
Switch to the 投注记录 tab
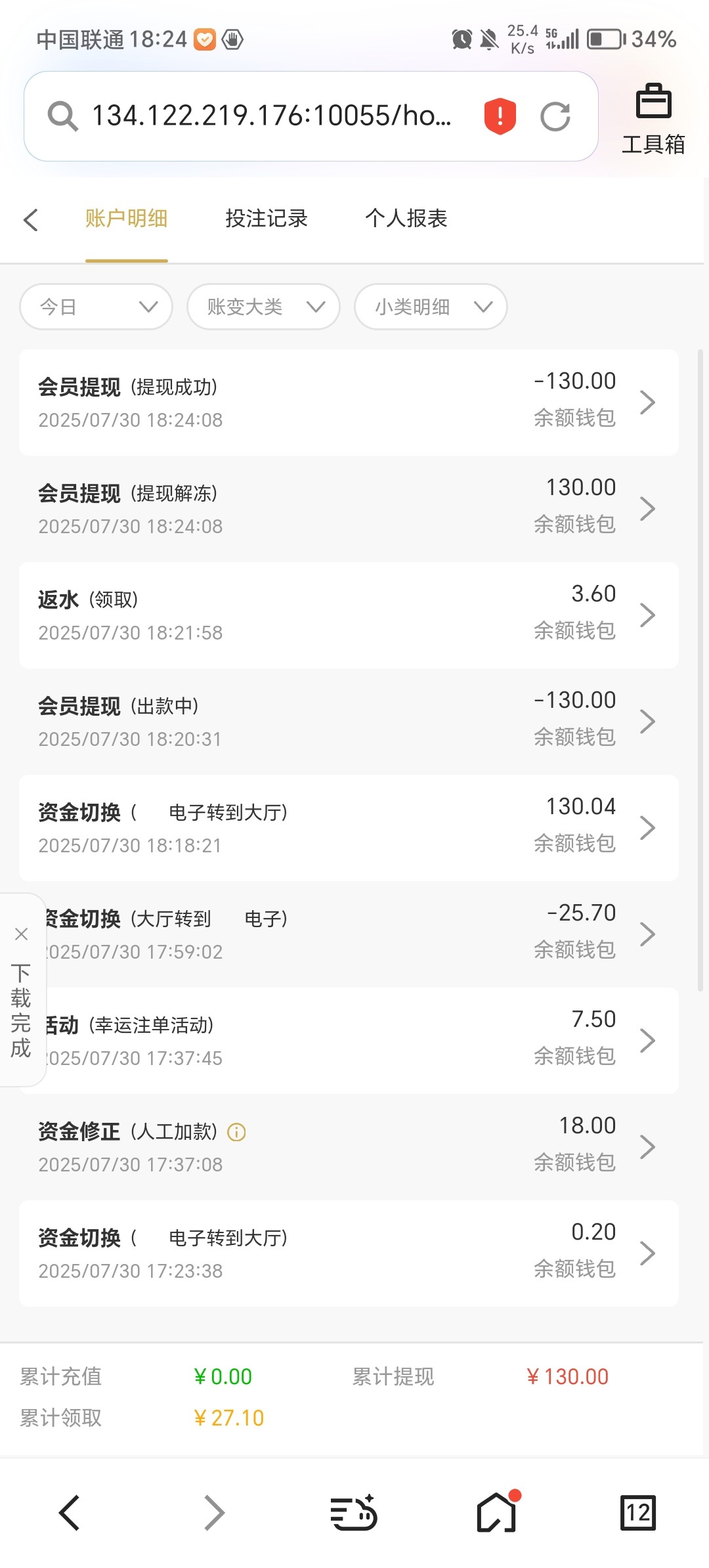[x=266, y=219]
